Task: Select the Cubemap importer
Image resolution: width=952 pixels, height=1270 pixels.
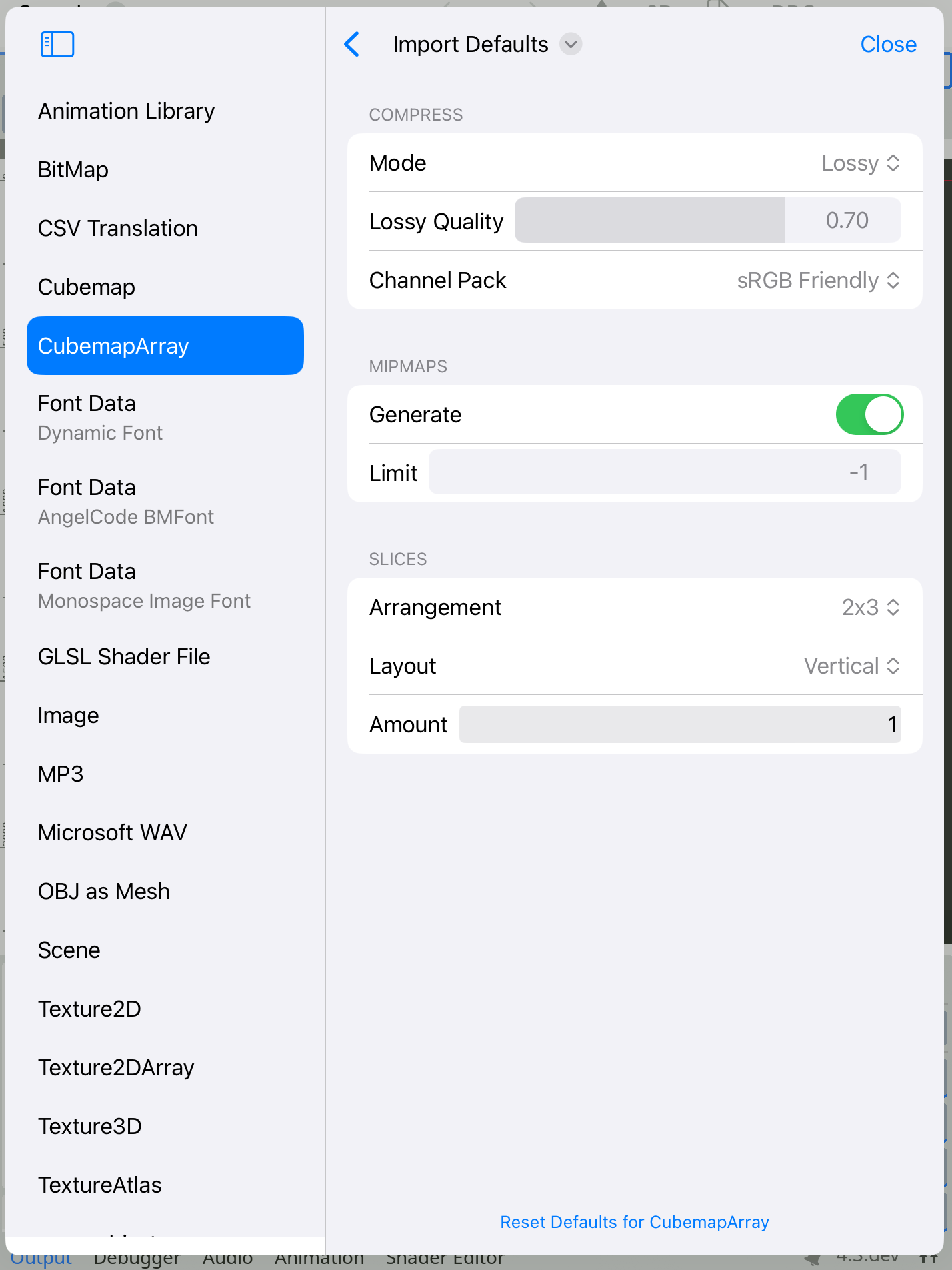Action: click(x=87, y=287)
